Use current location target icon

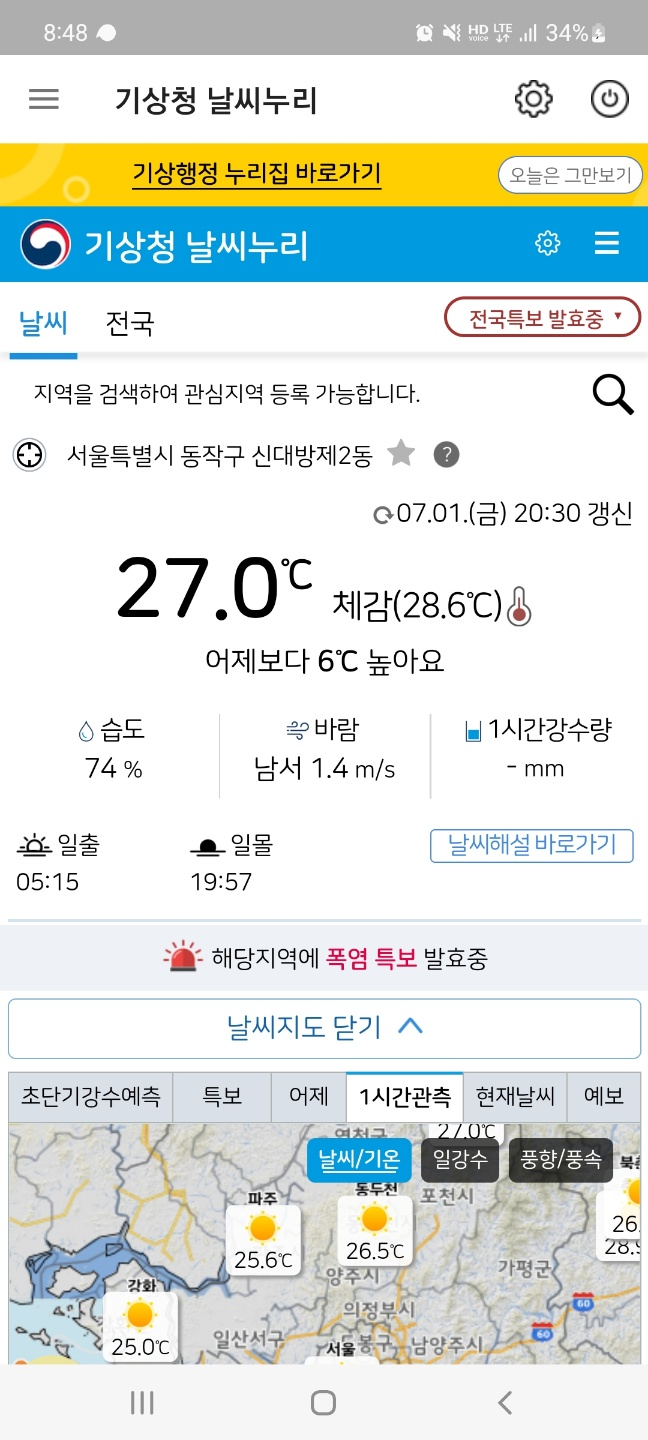point(30,456)
